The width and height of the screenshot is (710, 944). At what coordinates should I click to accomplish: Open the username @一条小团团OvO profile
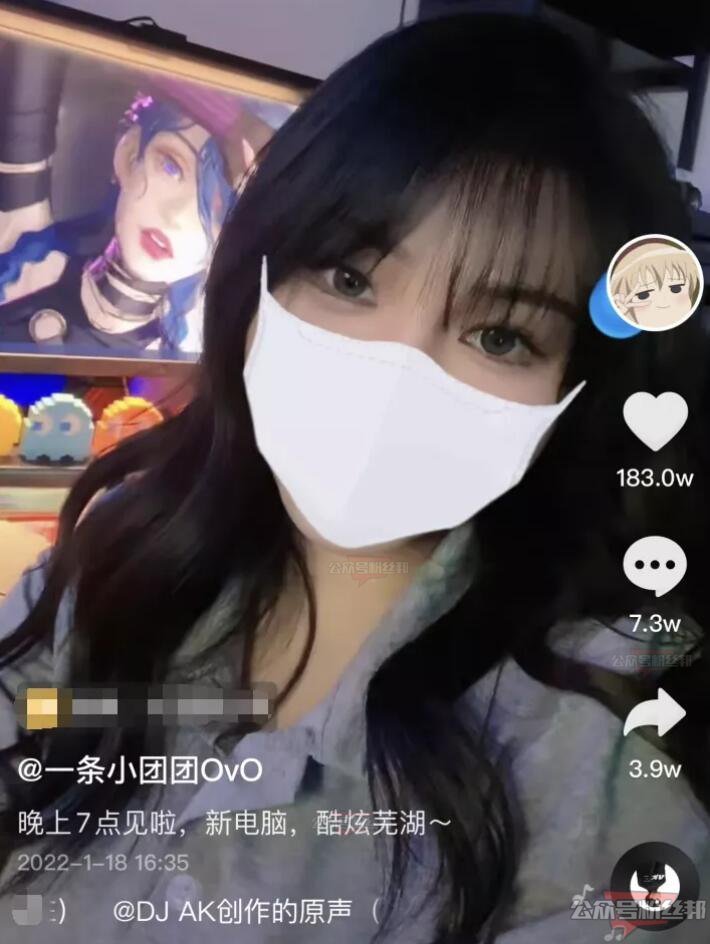140,770
